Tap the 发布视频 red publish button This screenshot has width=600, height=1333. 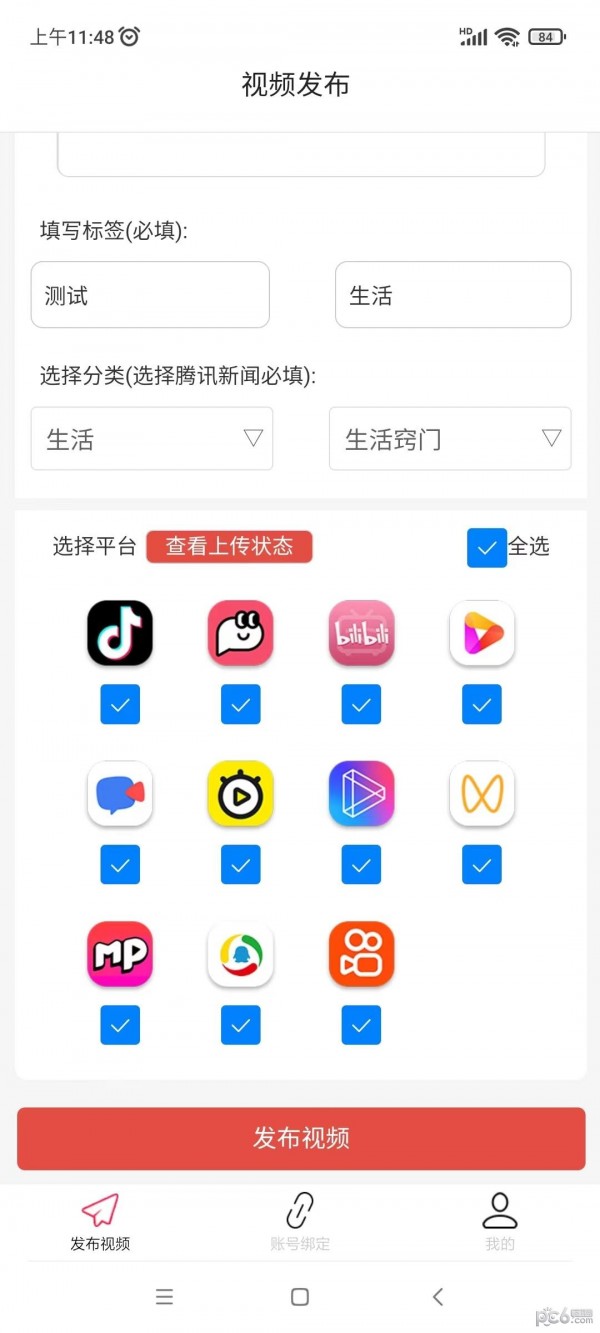point(300,1138)
